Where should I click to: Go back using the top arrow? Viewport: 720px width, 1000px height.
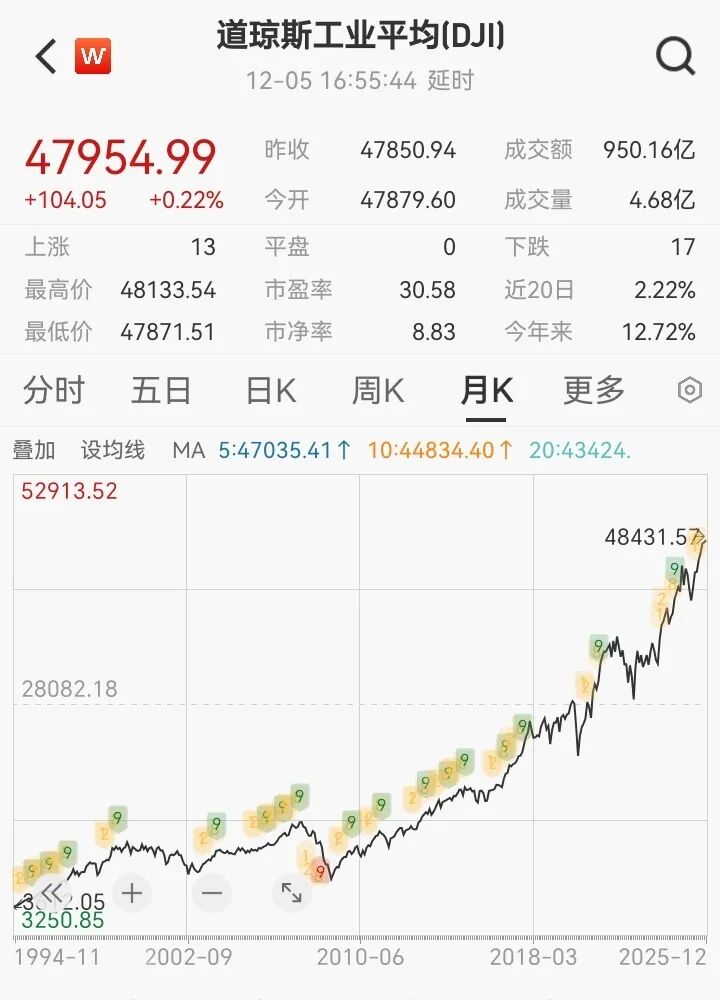[45, 57]
